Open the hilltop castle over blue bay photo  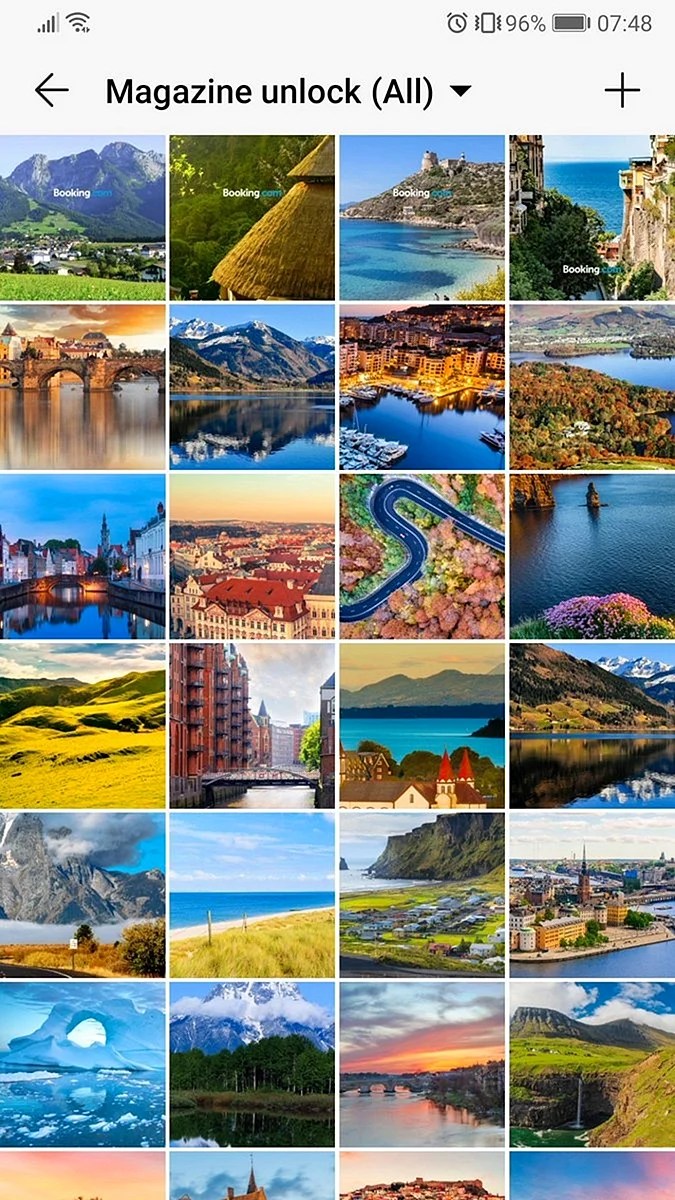coord(422,218)
